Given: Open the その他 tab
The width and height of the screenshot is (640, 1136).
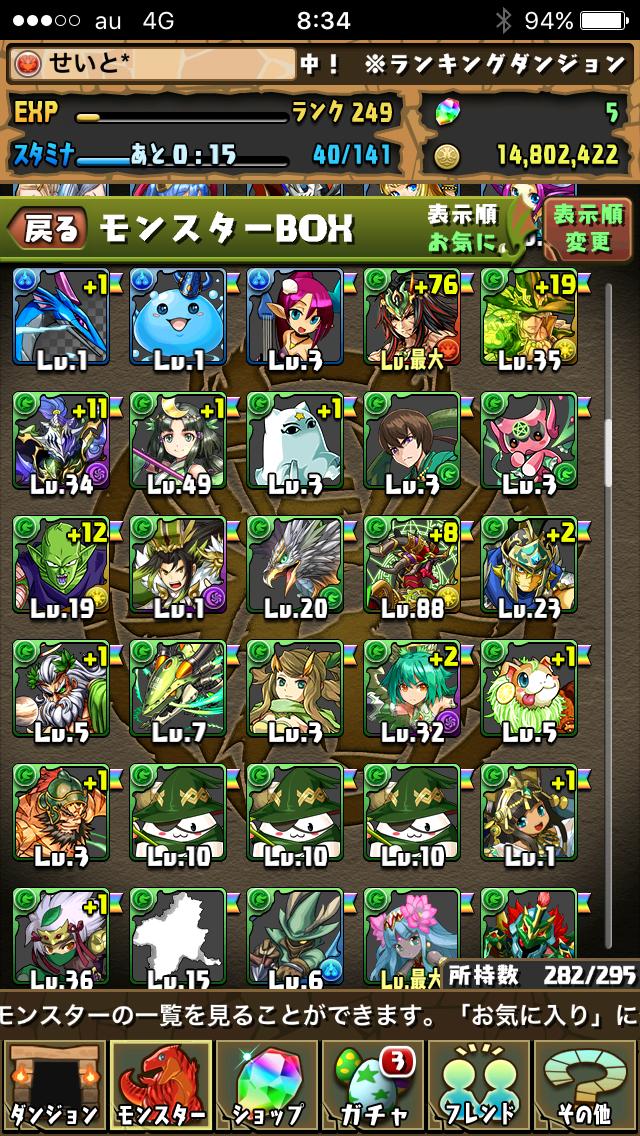Looking at the screenshot, I should [586, 1087].
